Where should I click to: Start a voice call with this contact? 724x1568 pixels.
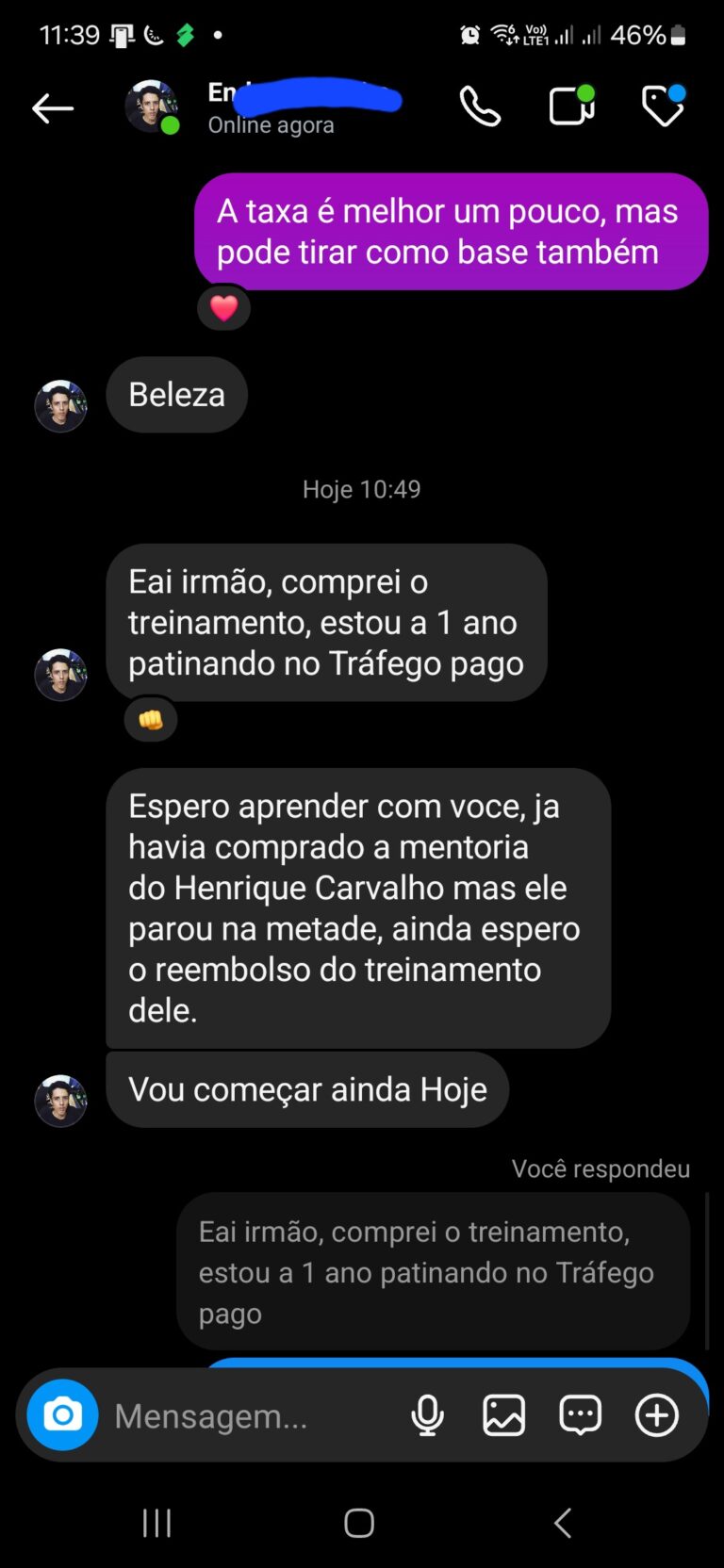(480, 106)
